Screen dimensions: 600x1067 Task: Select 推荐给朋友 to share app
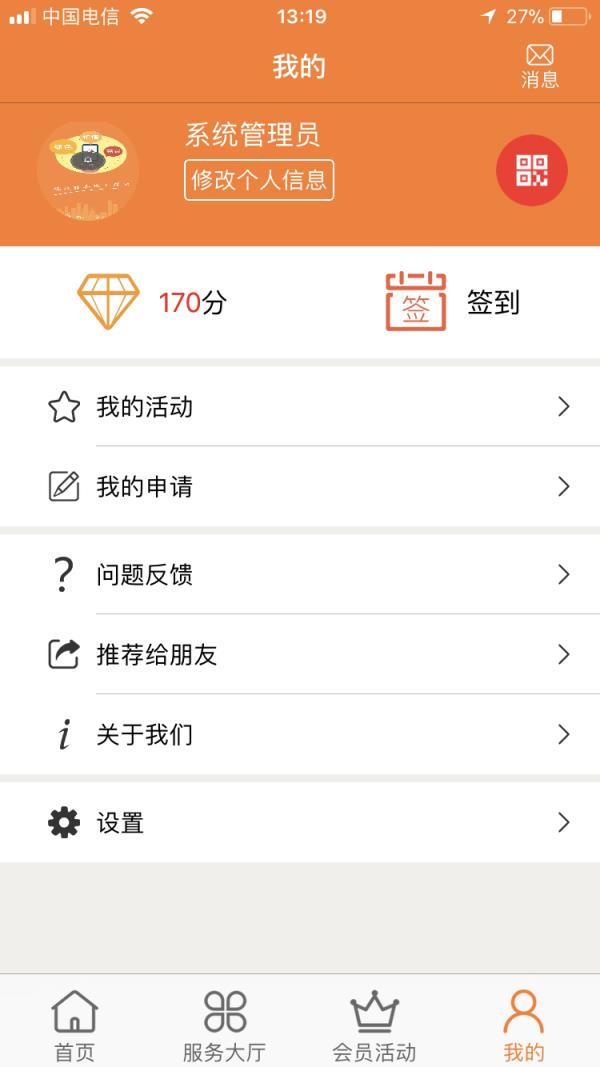(300, 654)
